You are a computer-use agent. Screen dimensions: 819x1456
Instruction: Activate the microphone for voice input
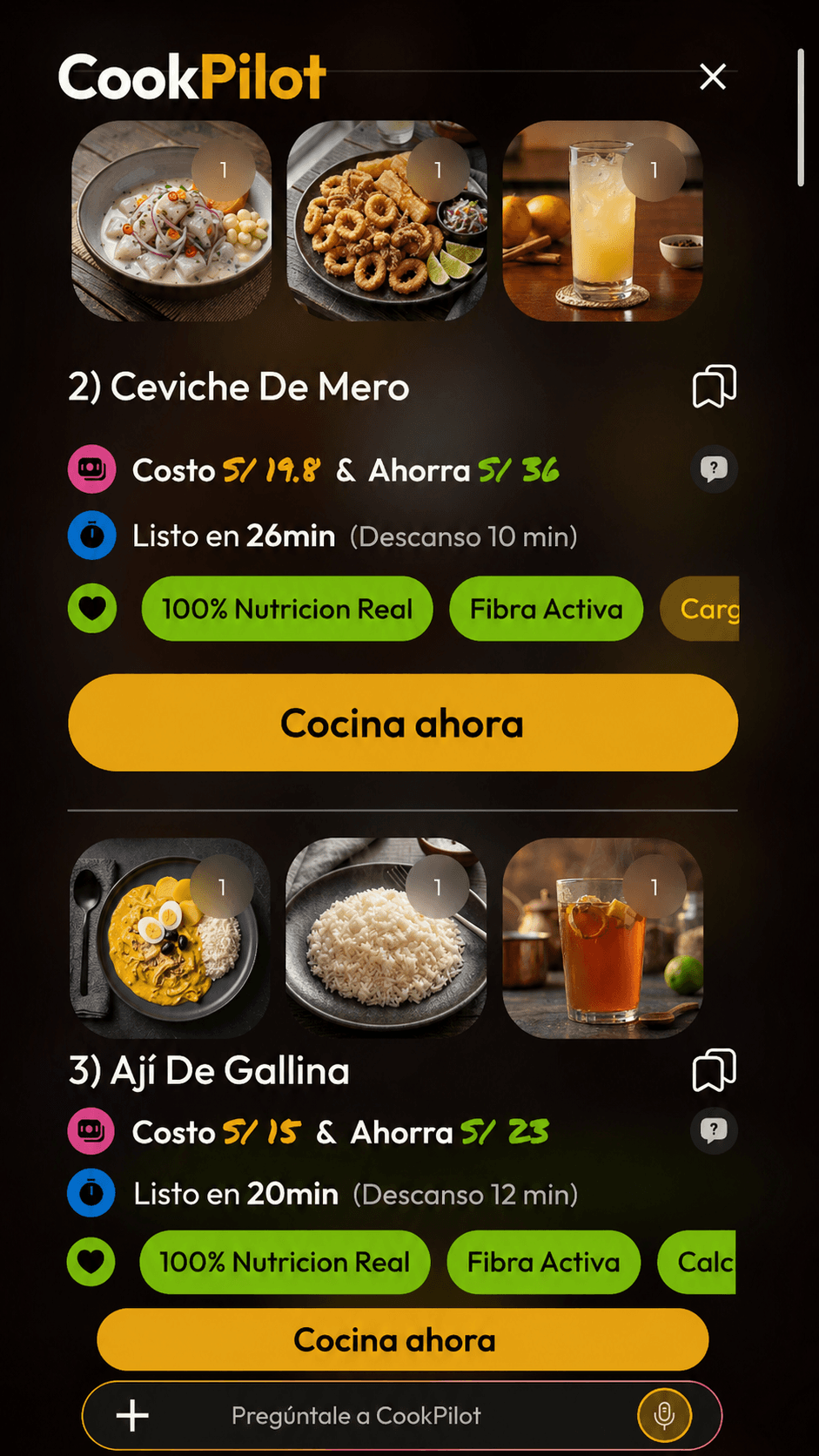[x=664, y=1416]
